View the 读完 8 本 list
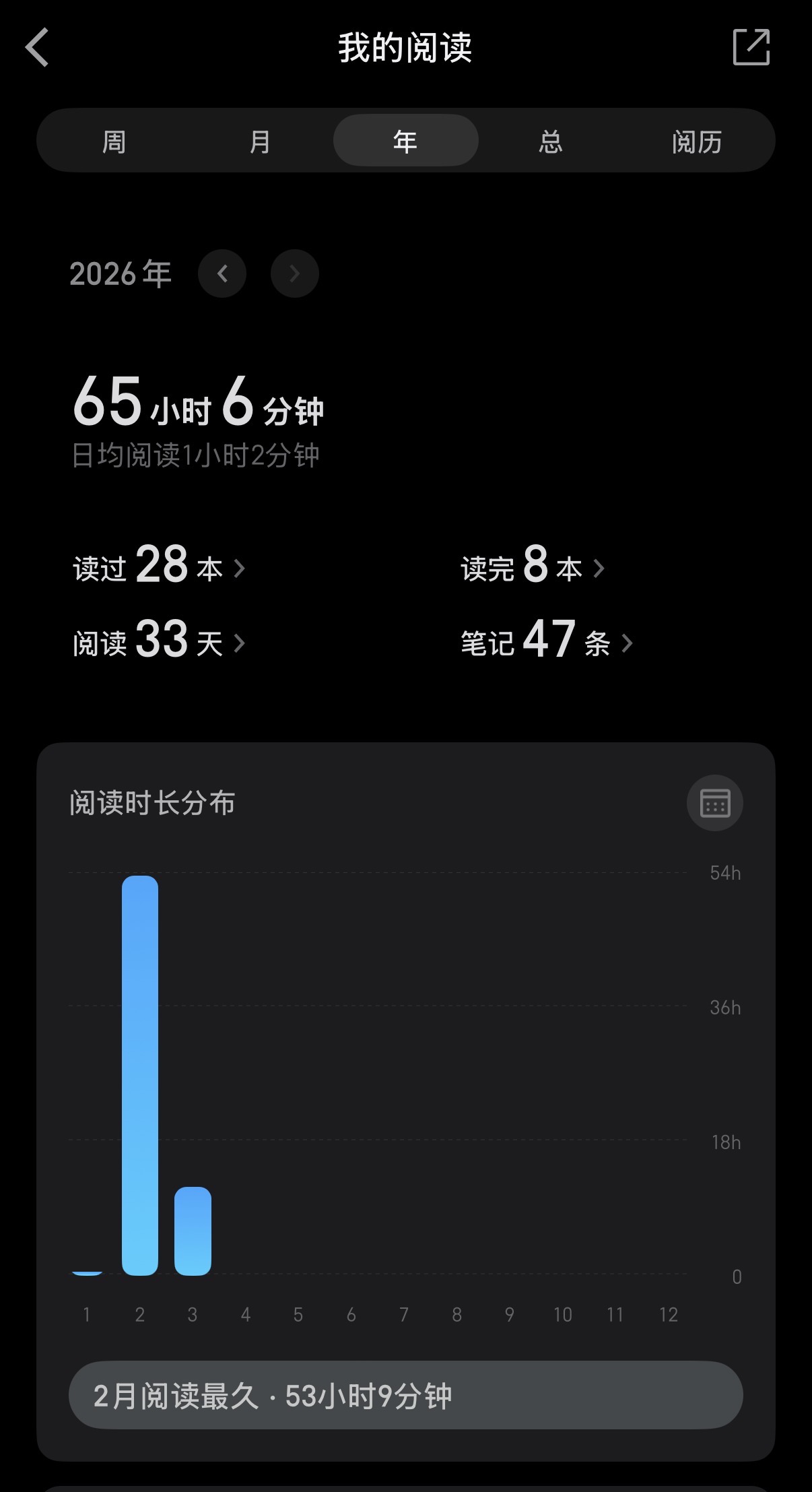 tap(532, 566)
